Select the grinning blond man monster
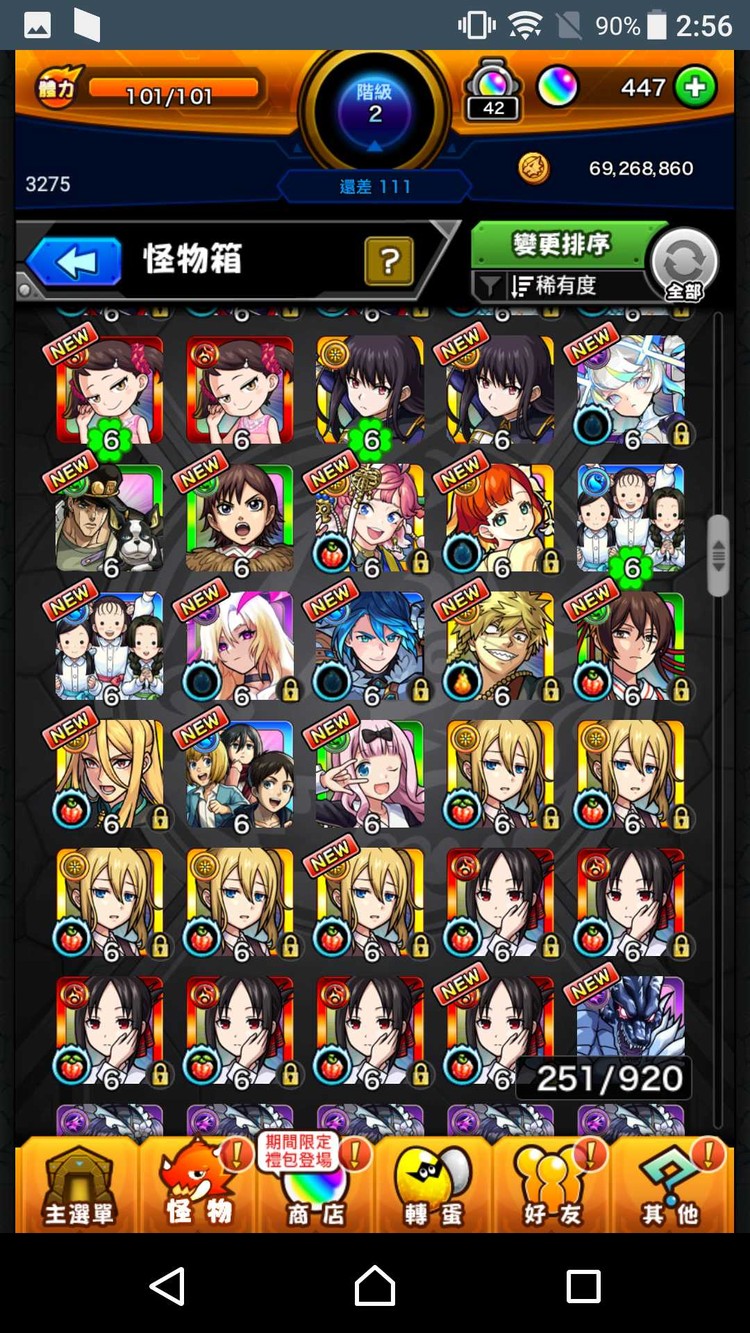This screenshot has height=1333, width=750. [x=500, y=647]
